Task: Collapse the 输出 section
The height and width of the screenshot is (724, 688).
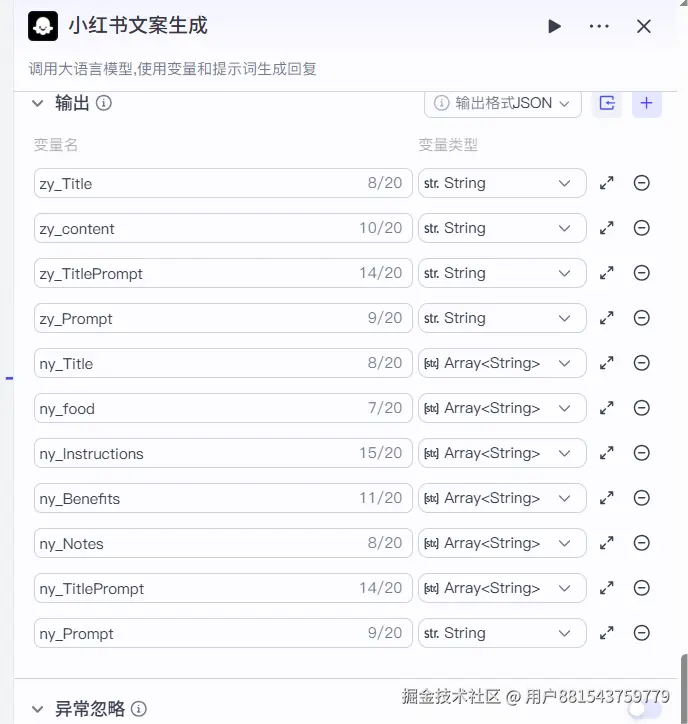Action: coord(38,103)
